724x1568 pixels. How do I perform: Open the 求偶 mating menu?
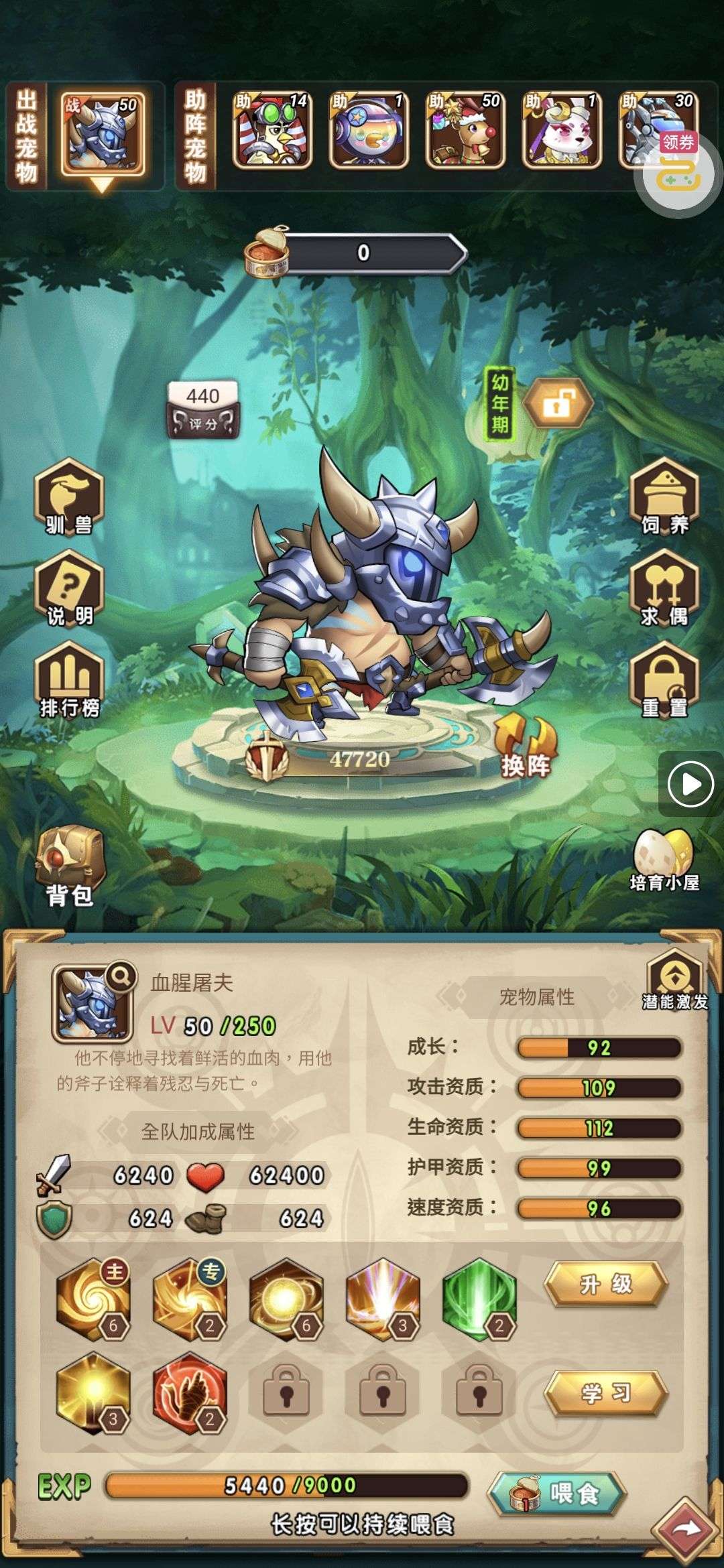tap(664, 588)
